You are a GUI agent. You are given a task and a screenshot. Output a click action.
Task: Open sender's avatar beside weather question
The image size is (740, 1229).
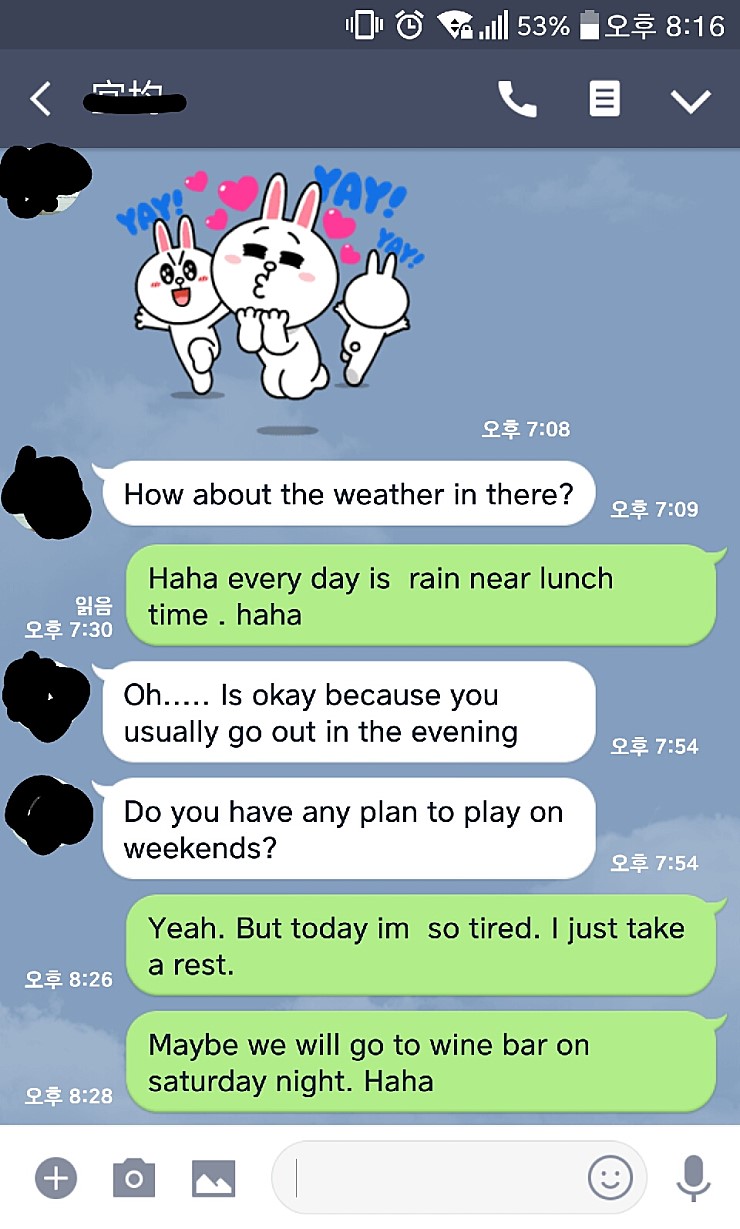(x=45, y=490)
